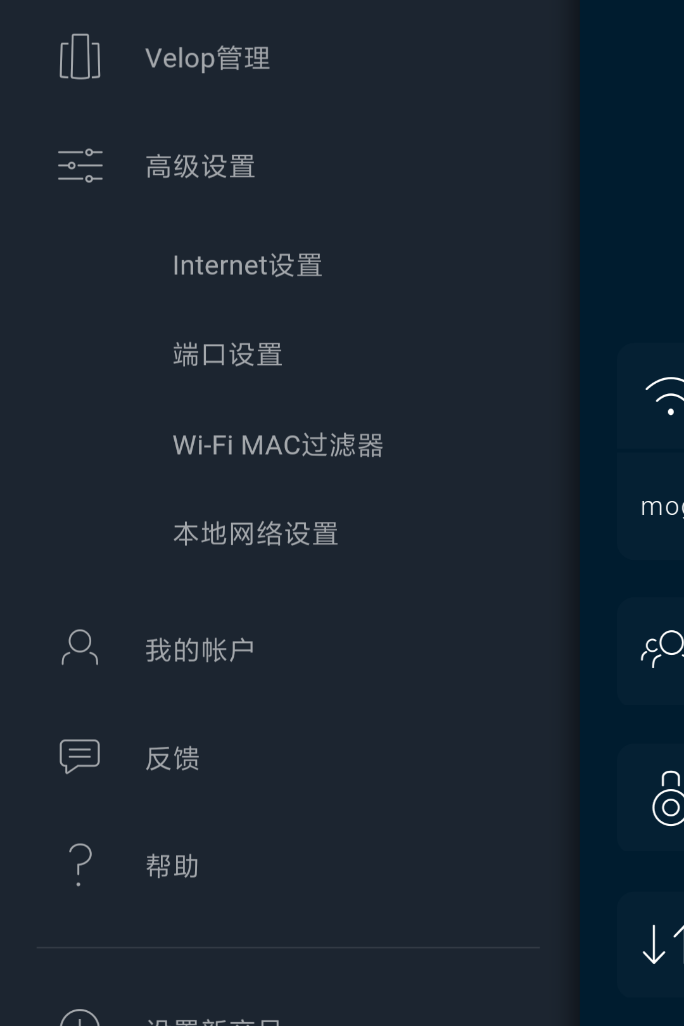Open the 帮助 help page
This screenshot has width=684, height=1026.
[x=172, y=866]
